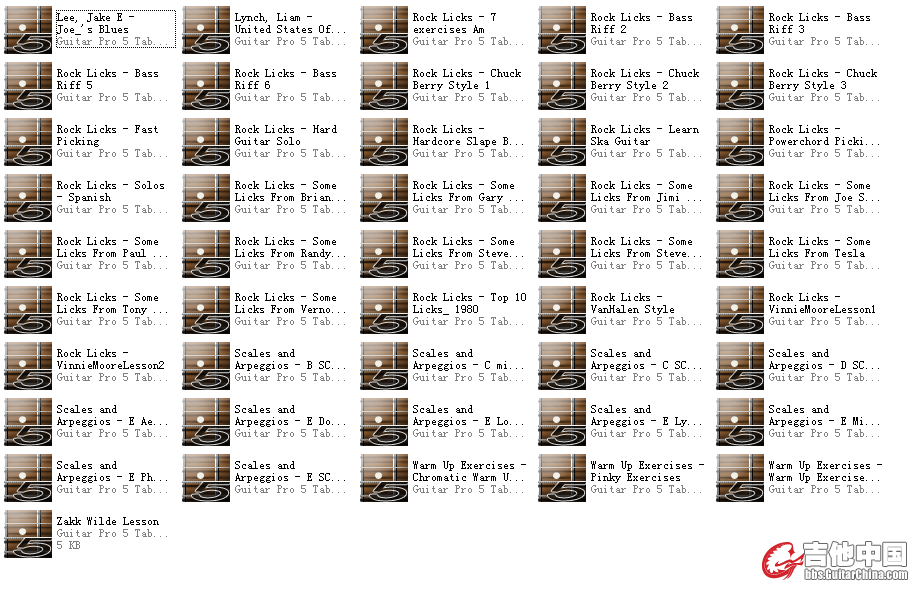Select the Lee, Jake E Joe's Blues file

28,30
